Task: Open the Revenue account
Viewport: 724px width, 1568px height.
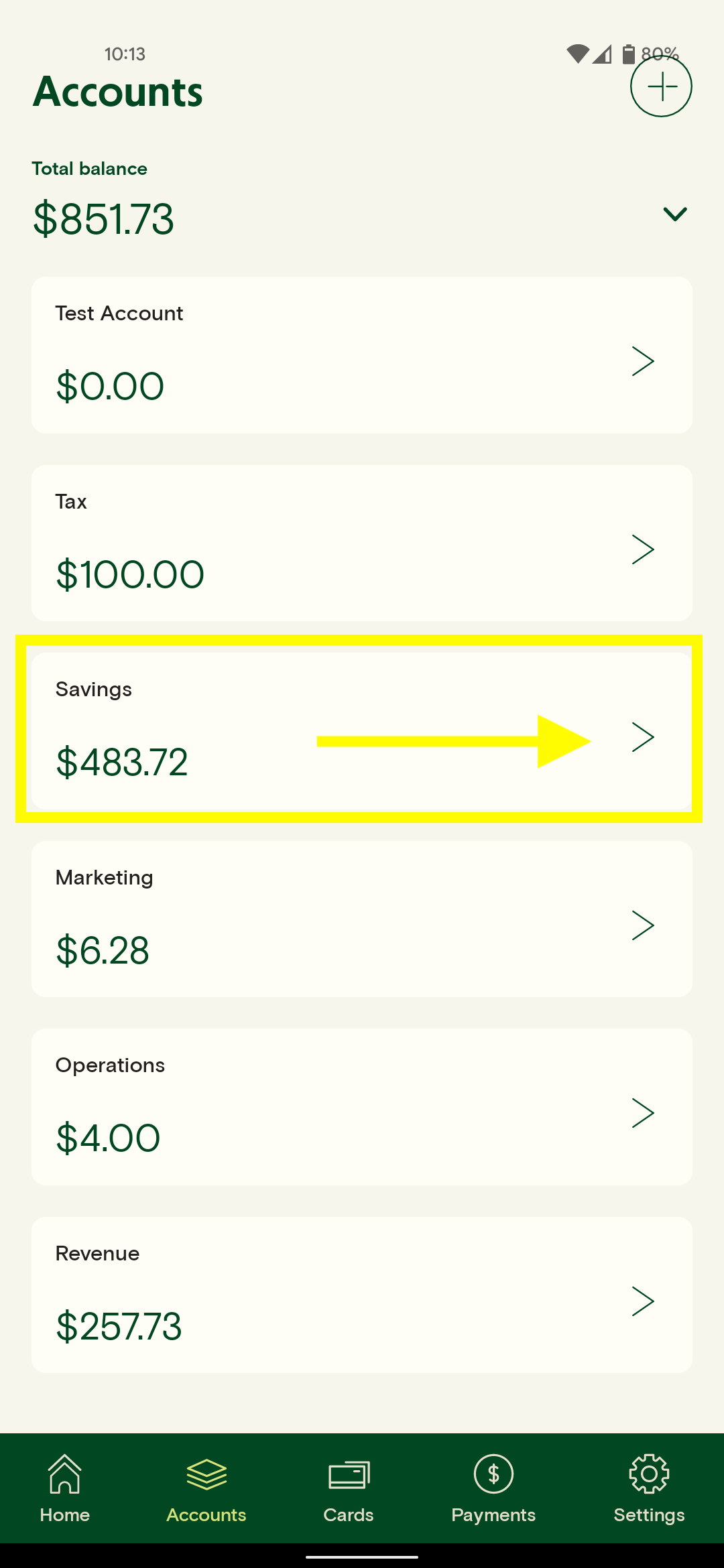Action: point(362,1295)
